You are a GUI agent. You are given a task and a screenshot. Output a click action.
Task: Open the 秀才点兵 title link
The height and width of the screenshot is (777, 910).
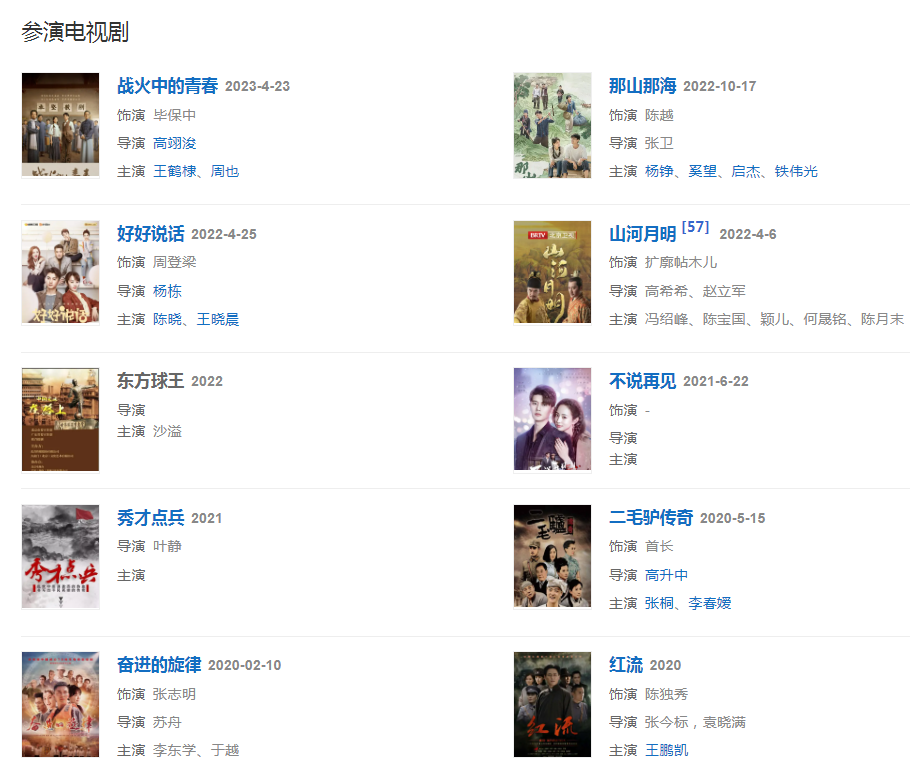[x=150, y=518]
